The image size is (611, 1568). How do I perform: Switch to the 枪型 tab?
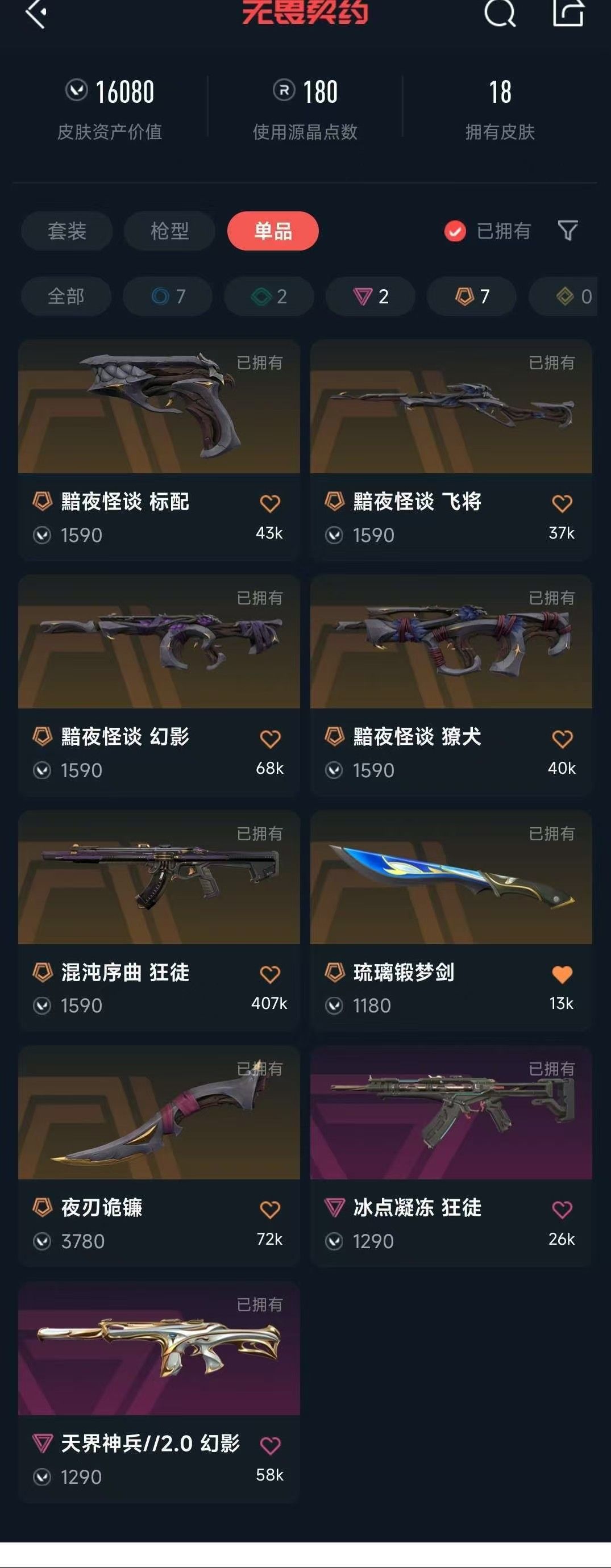pyautogui.click(x=169, y=231)
